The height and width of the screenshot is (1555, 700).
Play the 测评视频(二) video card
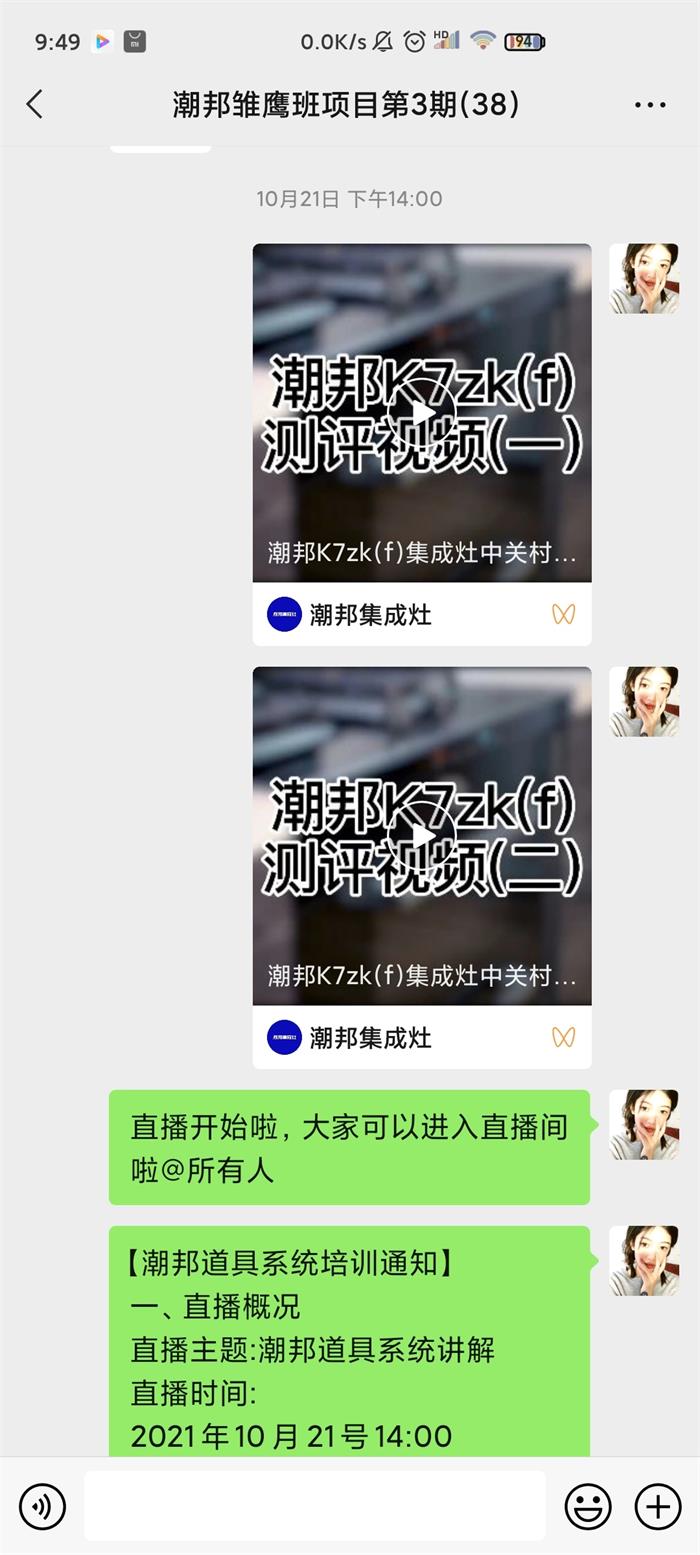click(422, 835)
